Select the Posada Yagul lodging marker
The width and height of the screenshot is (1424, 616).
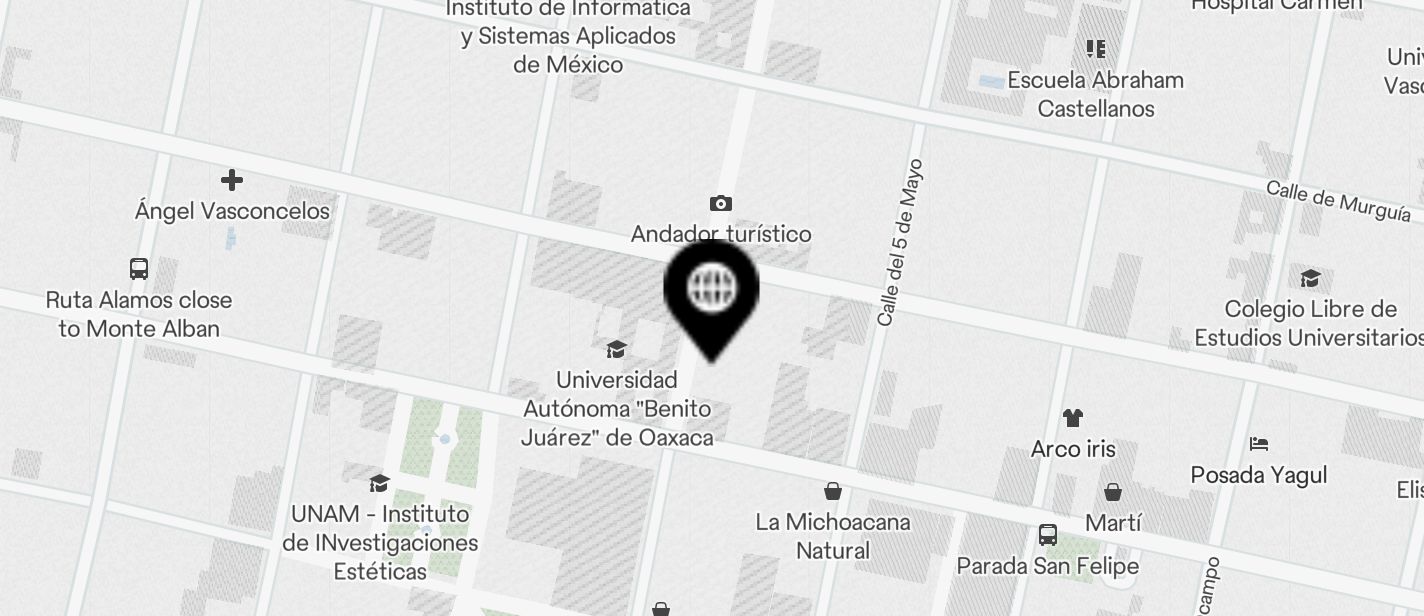coord(1259,444)
